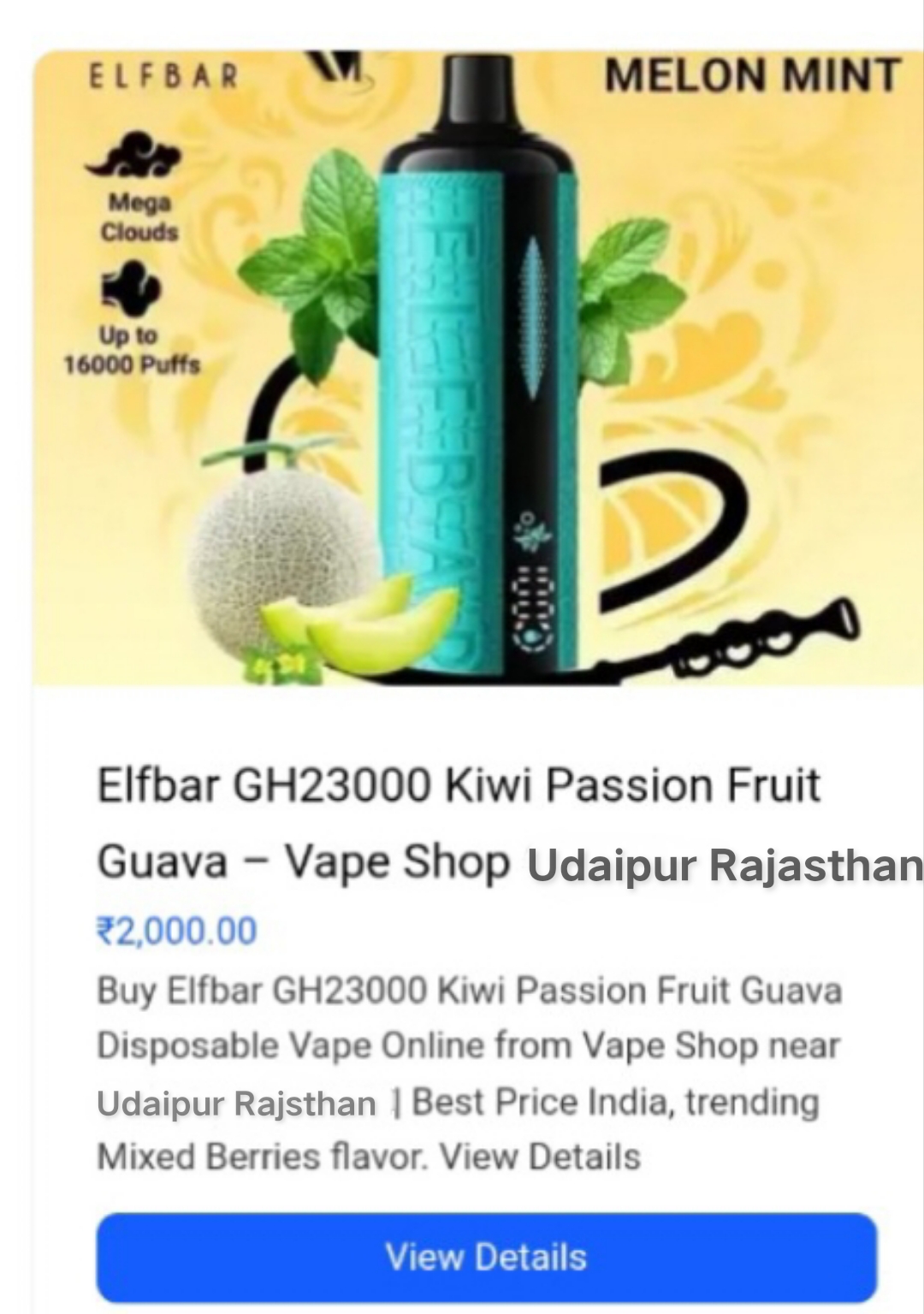
Task: Click the product banner image
Action: [x=479, y=359]
